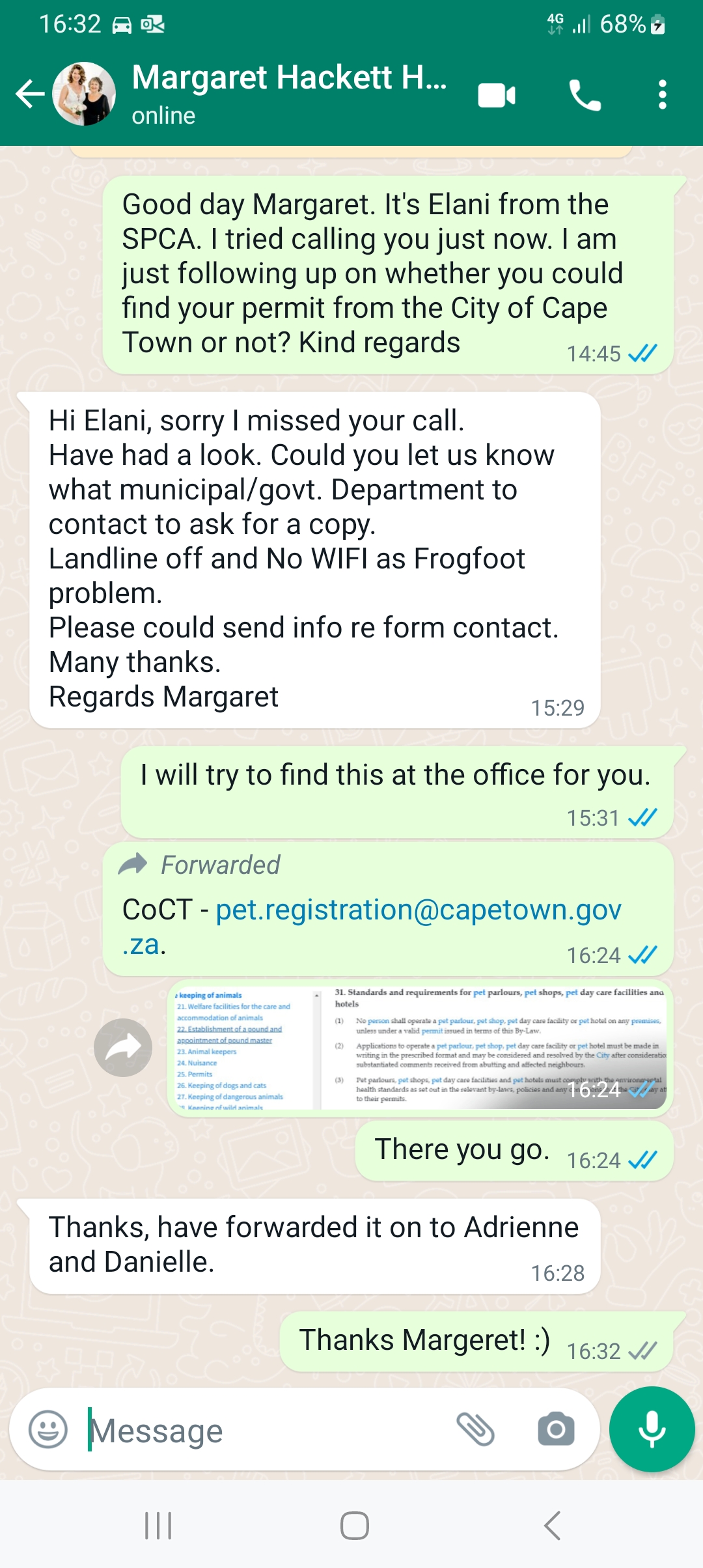Start a voice call with Margaret
Image resolution: width=703 pixels, height=1568 pixels.
[585, 95]
